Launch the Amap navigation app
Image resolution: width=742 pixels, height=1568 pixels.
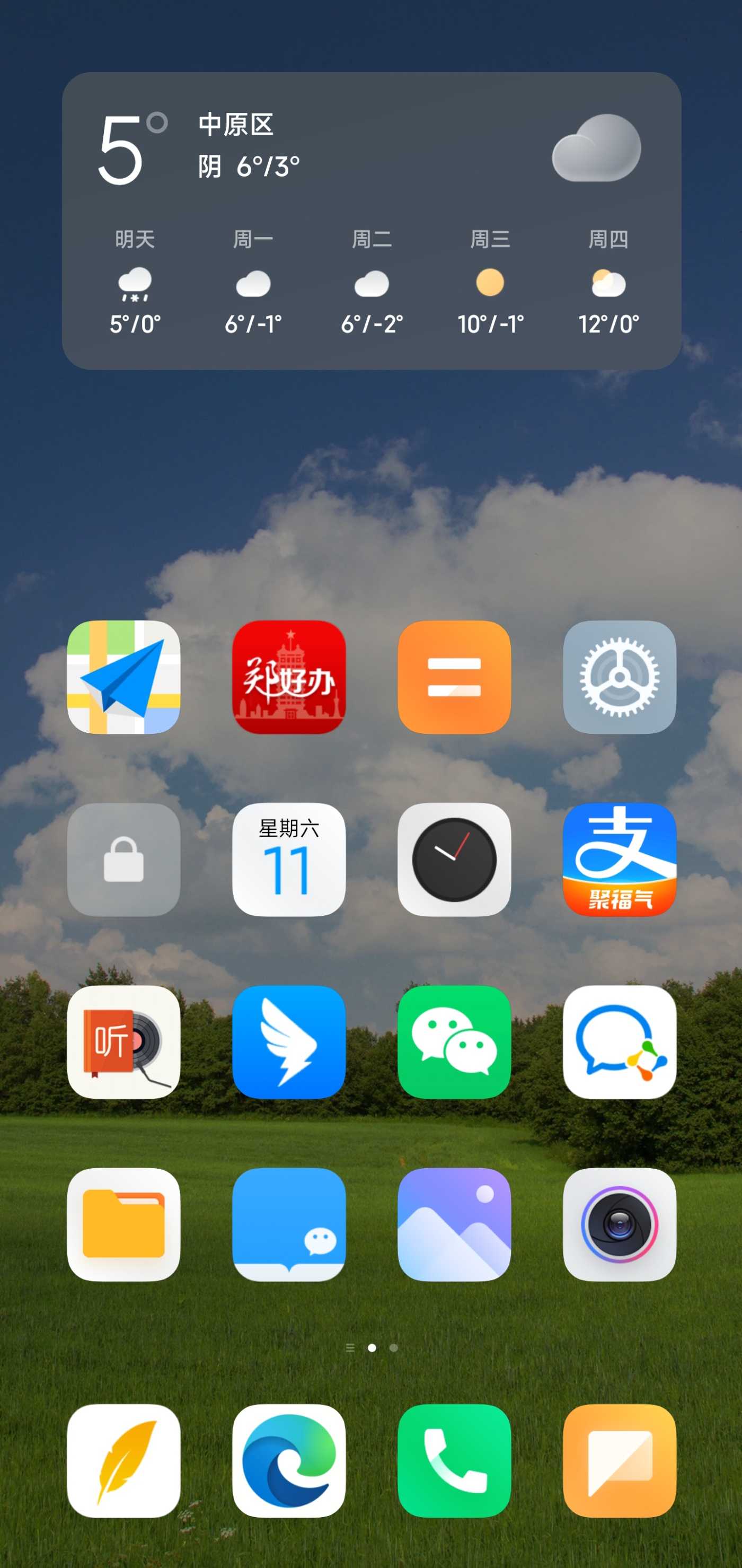point(123,677)
